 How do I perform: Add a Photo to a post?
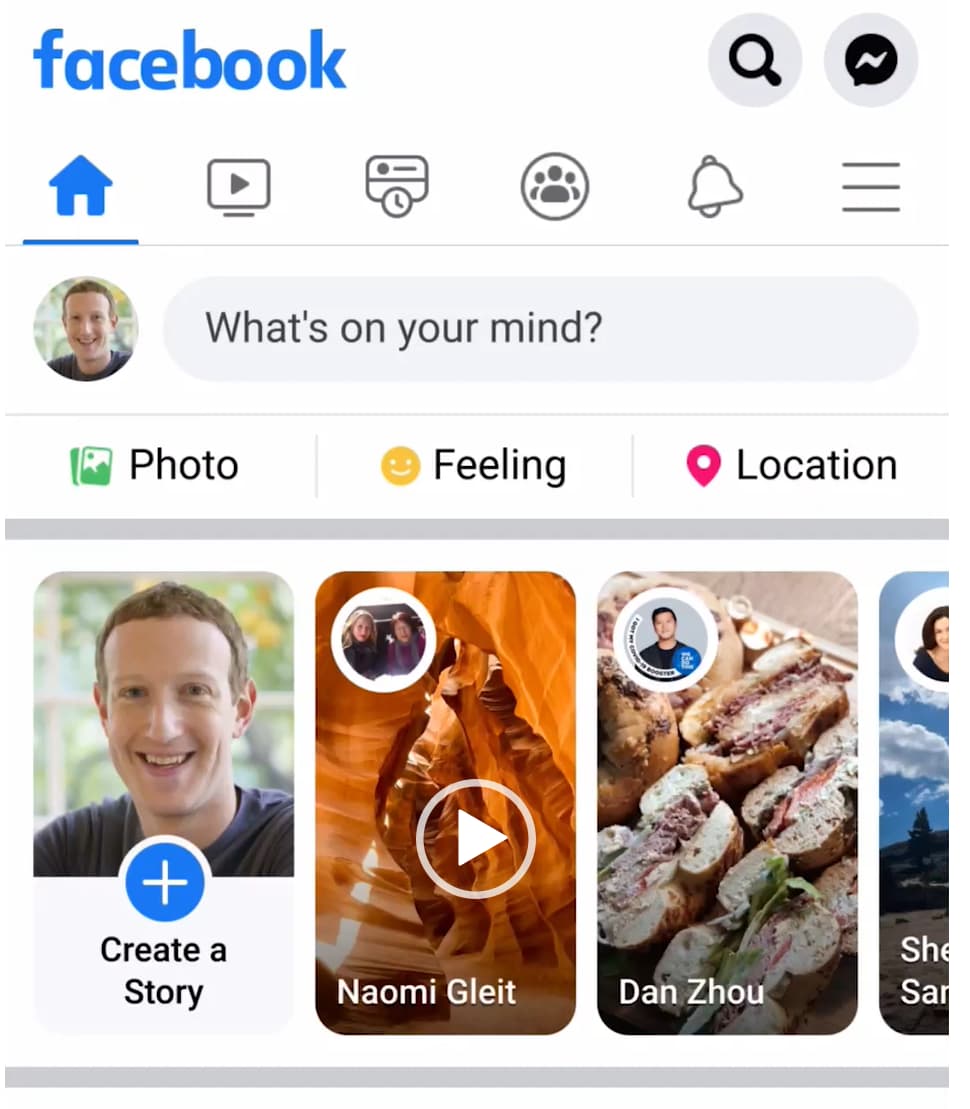[x=155, y=466]
